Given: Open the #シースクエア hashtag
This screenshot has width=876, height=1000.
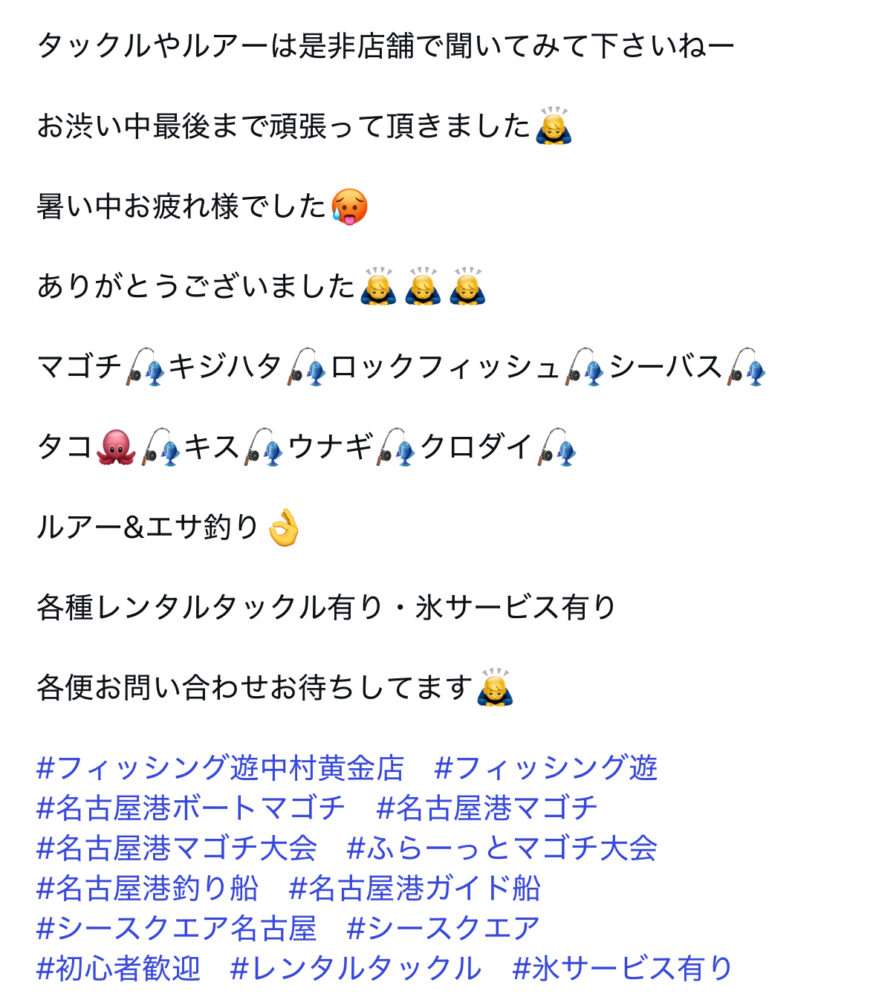Looking at the screenshot, I should coord(443,928).
